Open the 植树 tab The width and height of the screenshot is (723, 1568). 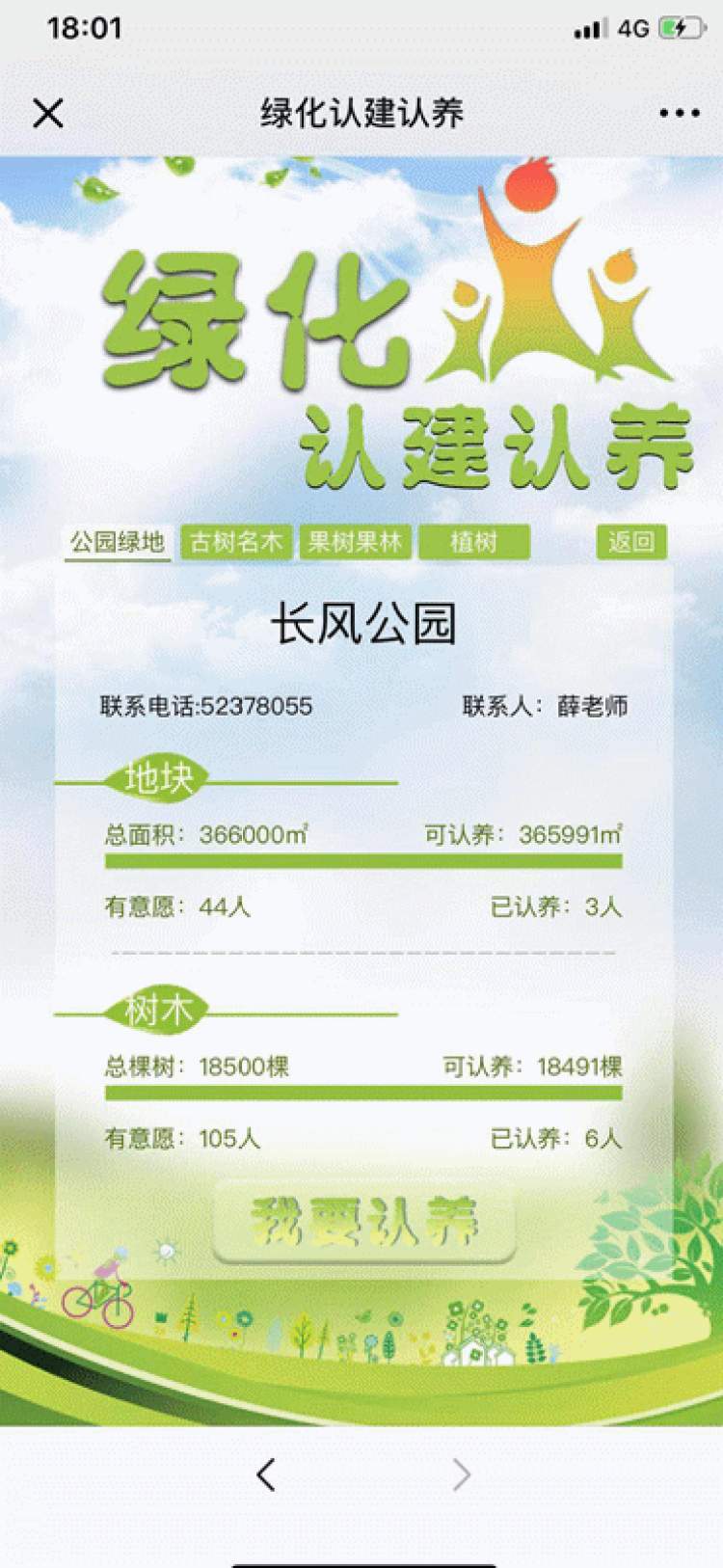(x=473, y=542)
